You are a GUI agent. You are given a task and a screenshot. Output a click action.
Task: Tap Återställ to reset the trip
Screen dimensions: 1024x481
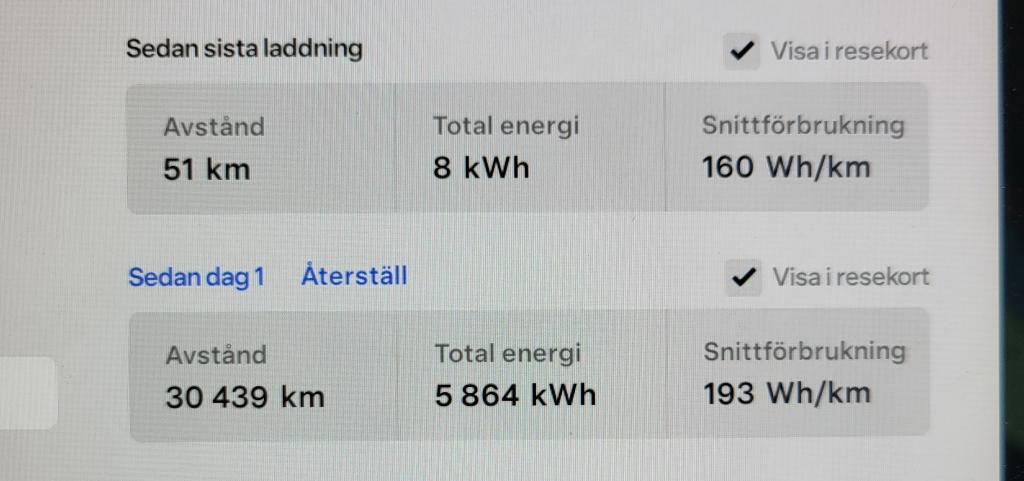[x=354, y=276]
